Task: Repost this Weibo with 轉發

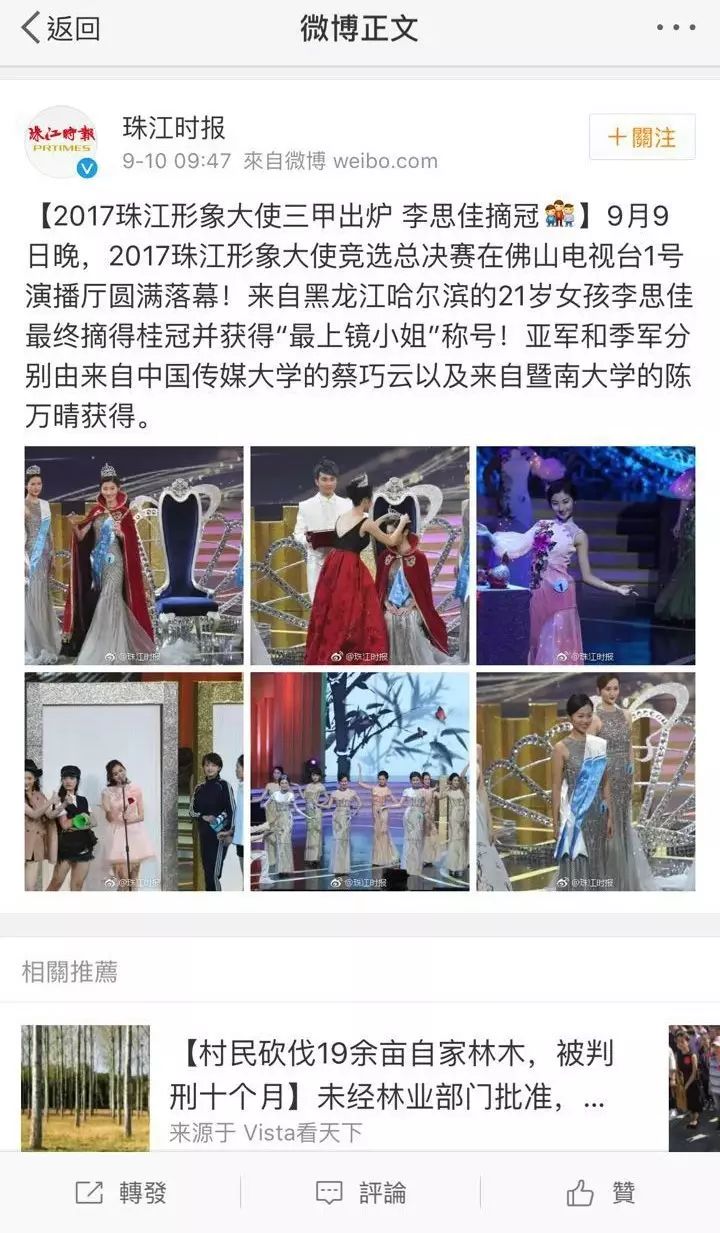Action: [x=120, y=1192]
